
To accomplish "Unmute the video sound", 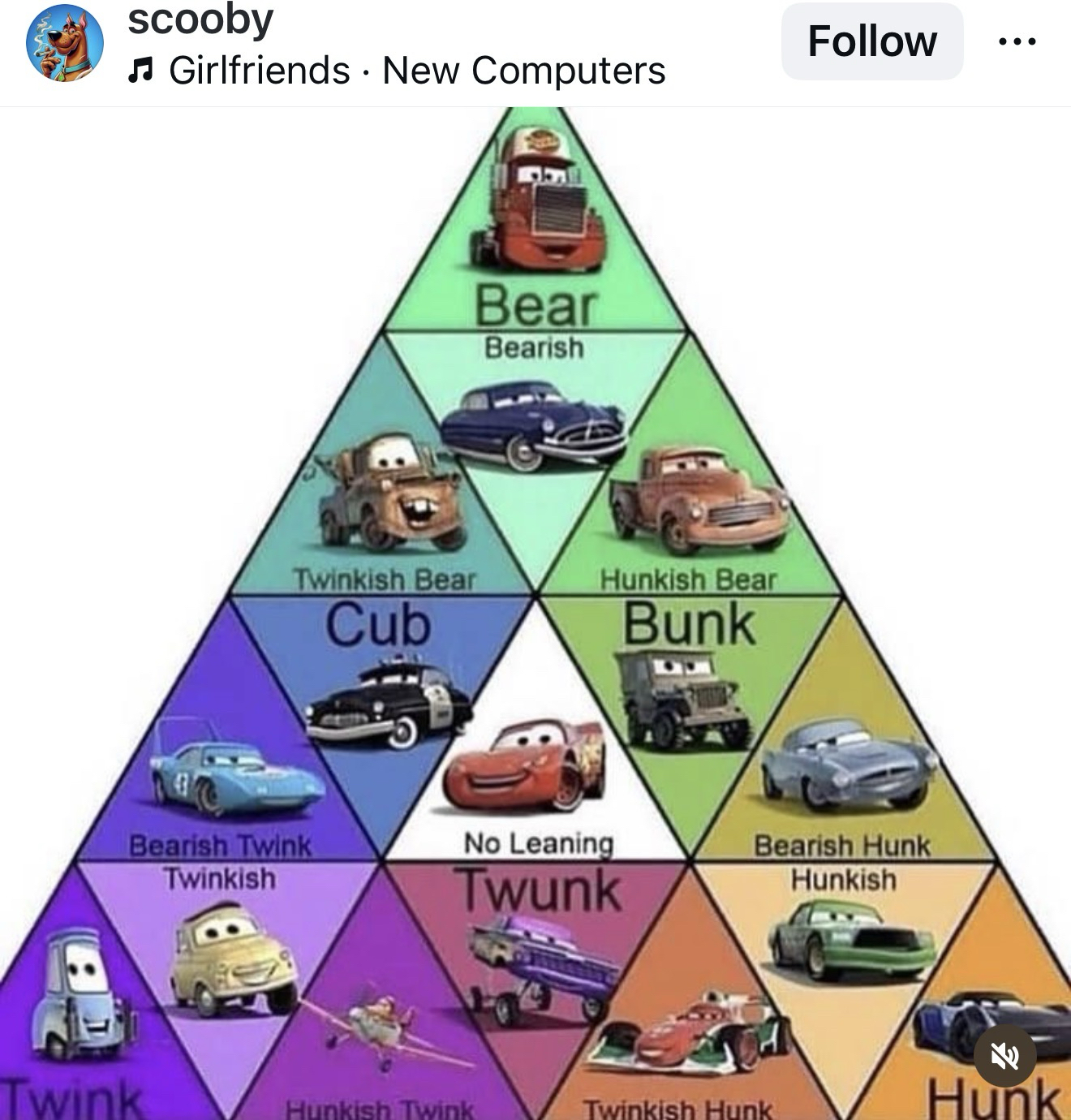I will click(x=1004, y=1056).
